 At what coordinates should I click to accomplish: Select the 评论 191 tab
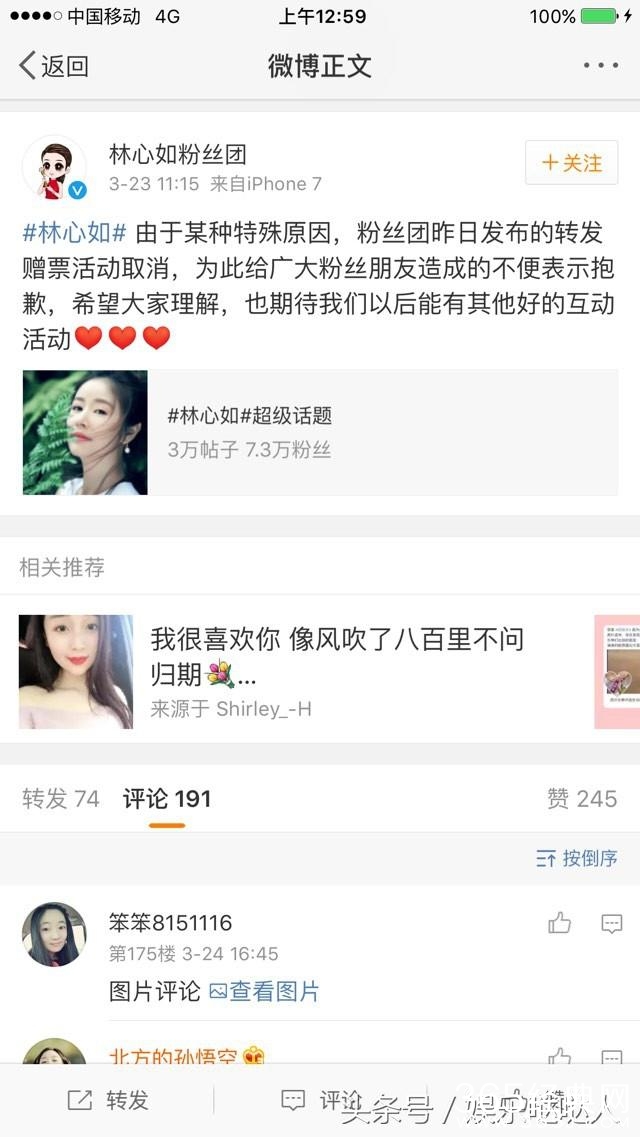point(167,798)
